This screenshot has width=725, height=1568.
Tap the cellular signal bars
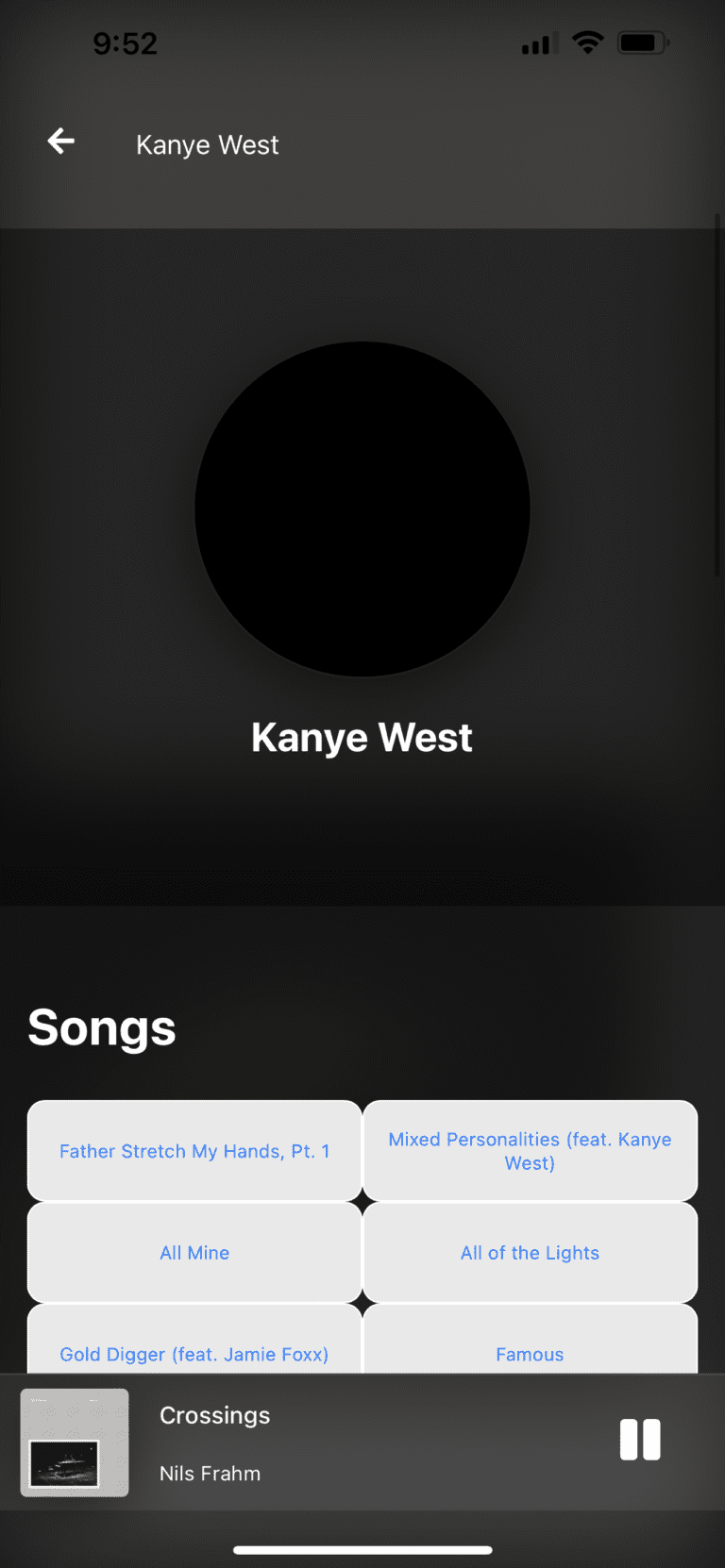coord(536,42)
